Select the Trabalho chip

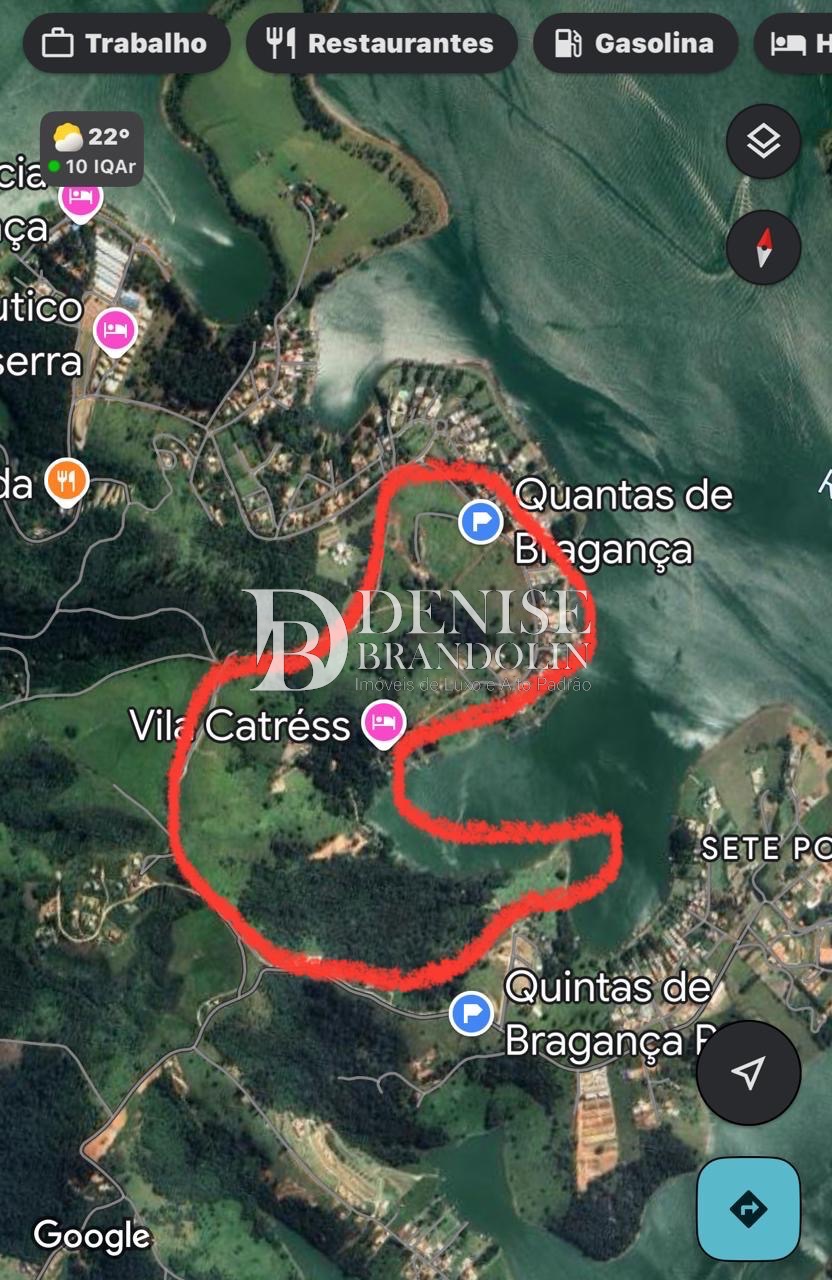click(127, 43)
